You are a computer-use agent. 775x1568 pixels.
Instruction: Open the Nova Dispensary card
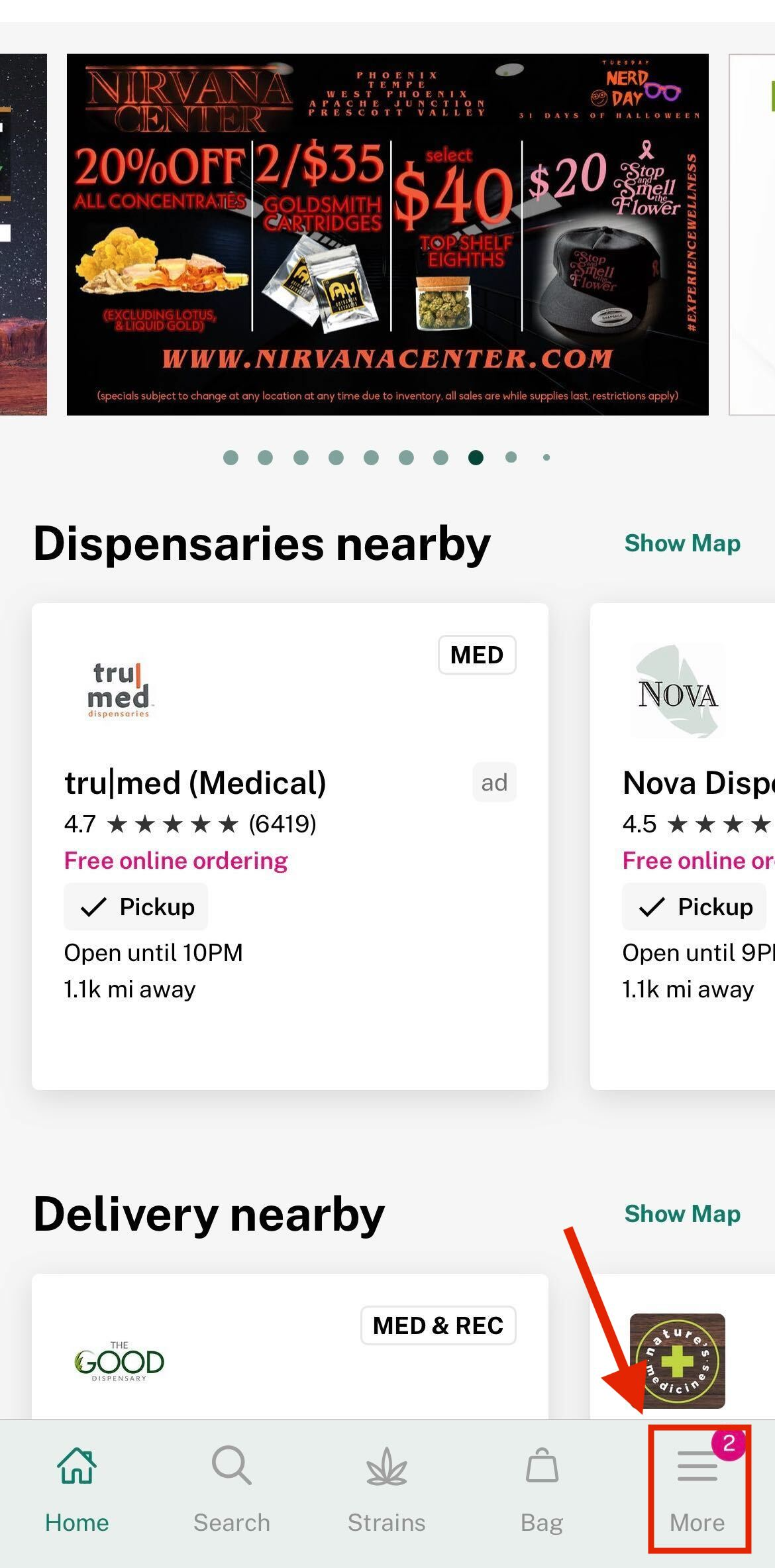683,846
